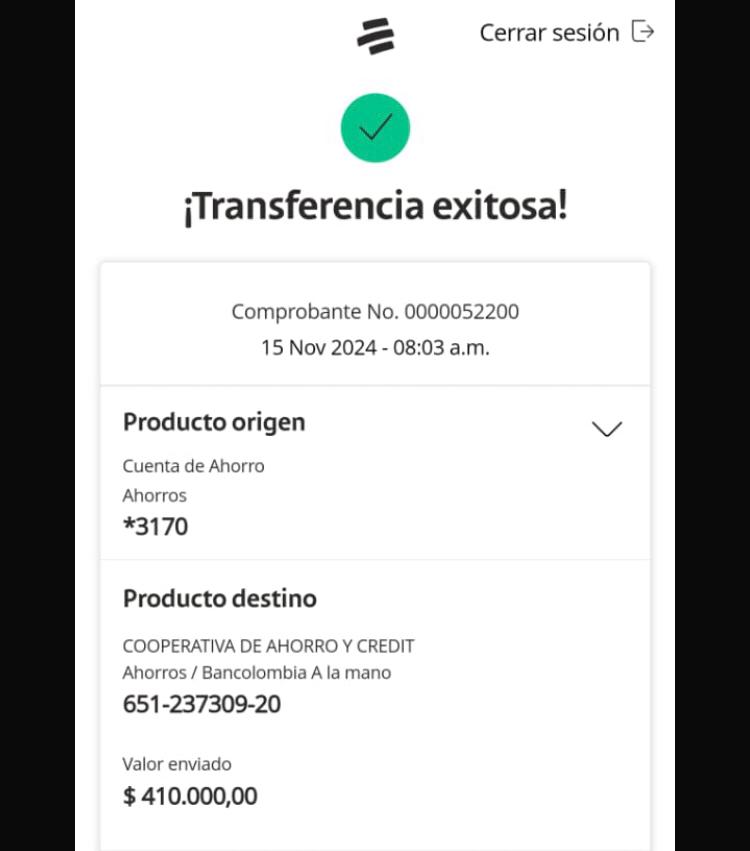This screenshot has width=750, height=851.
Task: Tap Cerrar sesión to log out
Action: coord(566,32)
